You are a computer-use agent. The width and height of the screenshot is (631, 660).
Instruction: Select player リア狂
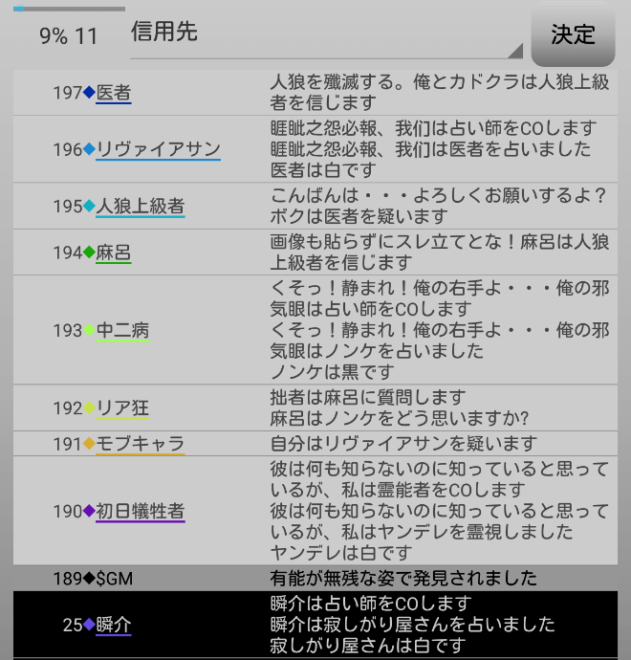coord(122,408)
